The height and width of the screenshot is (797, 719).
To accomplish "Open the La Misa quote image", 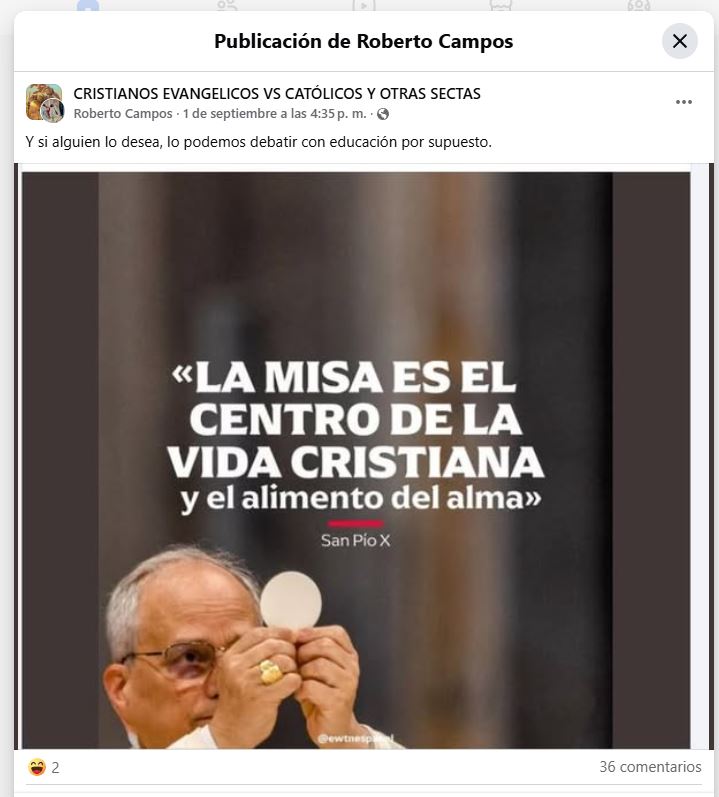I will [356, 460].
